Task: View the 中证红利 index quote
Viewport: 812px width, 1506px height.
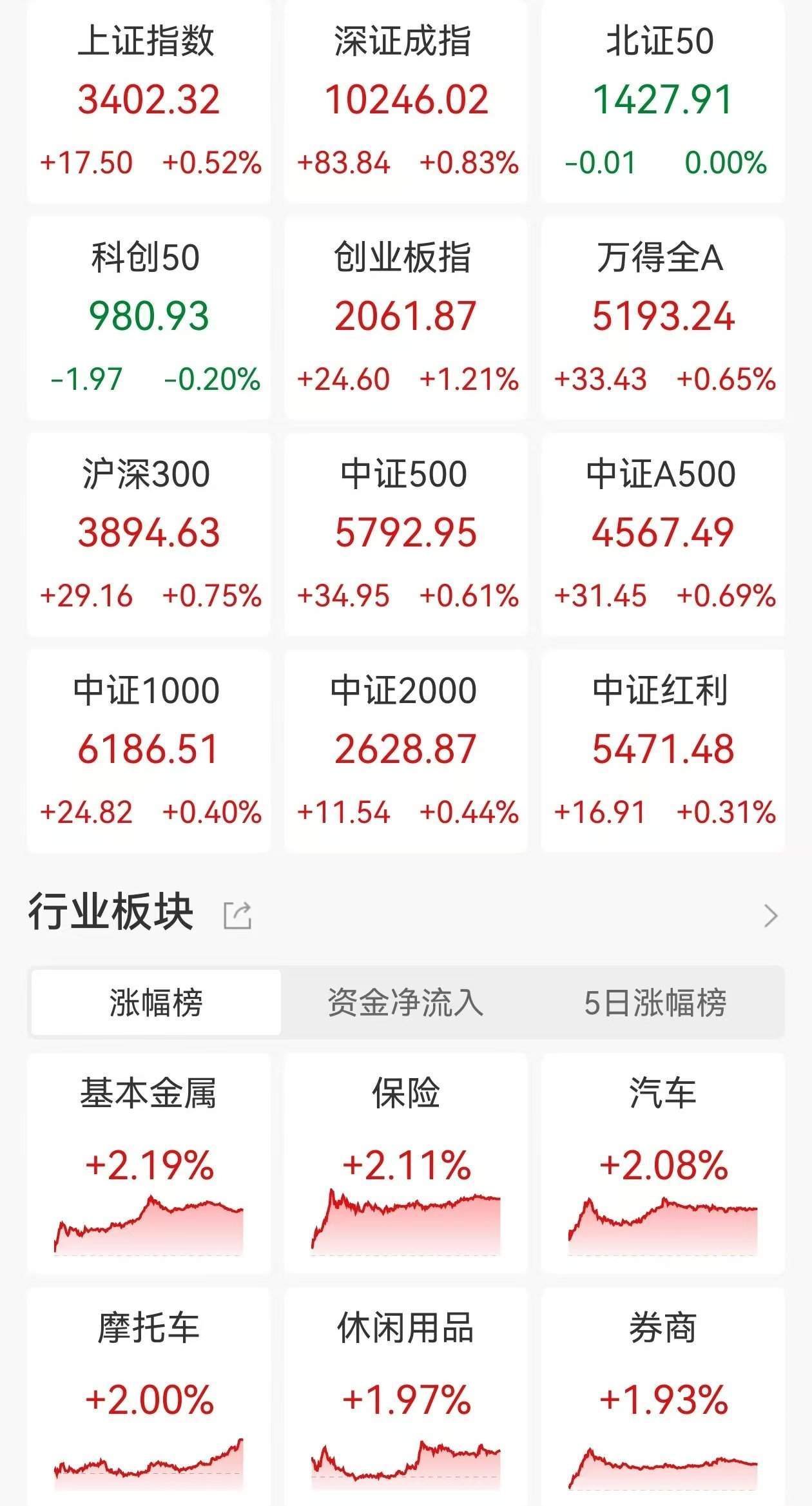Action: click(x=662, y=749)
